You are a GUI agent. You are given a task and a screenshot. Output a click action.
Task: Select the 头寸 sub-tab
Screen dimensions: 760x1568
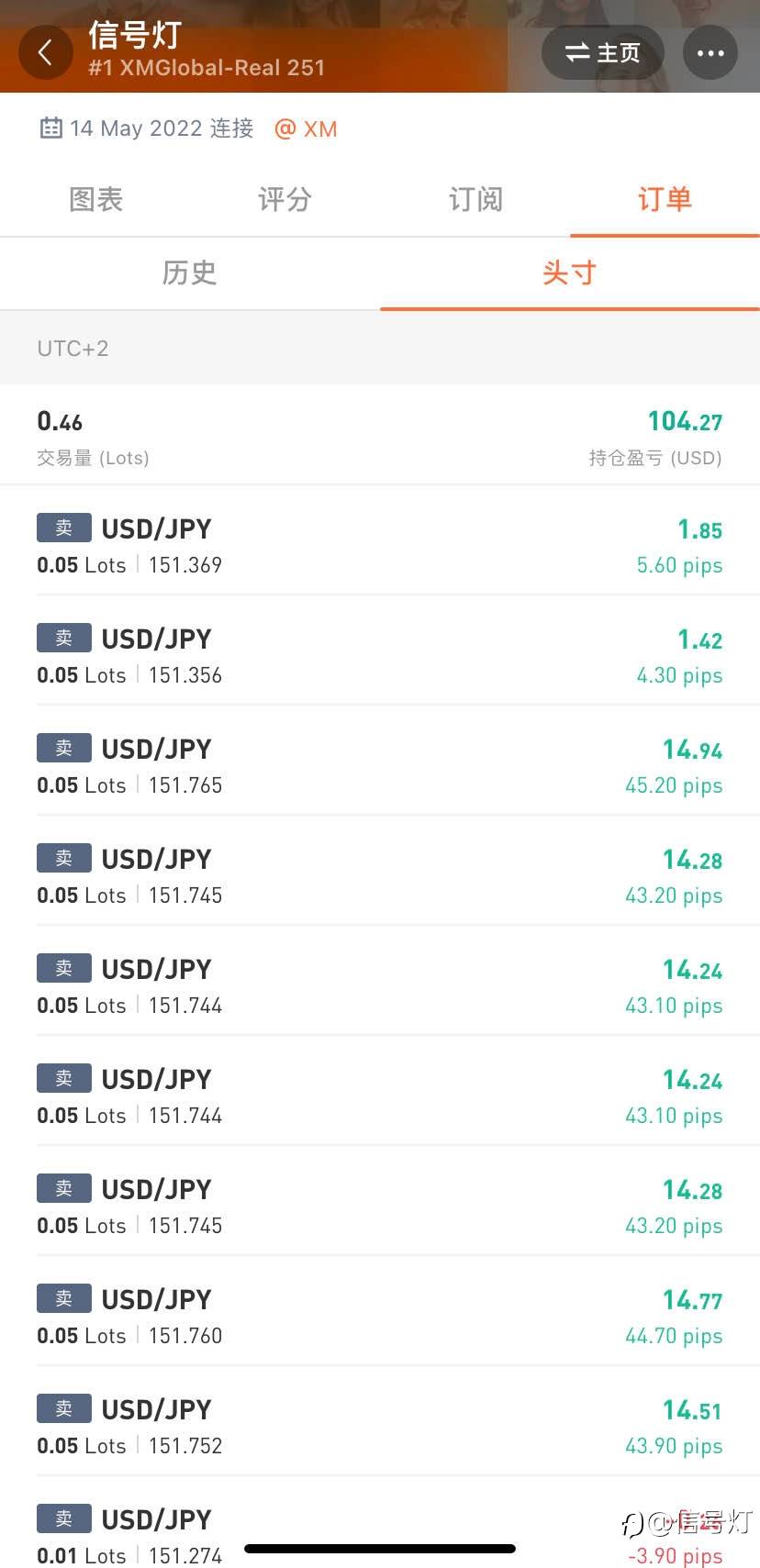point(570,272)
